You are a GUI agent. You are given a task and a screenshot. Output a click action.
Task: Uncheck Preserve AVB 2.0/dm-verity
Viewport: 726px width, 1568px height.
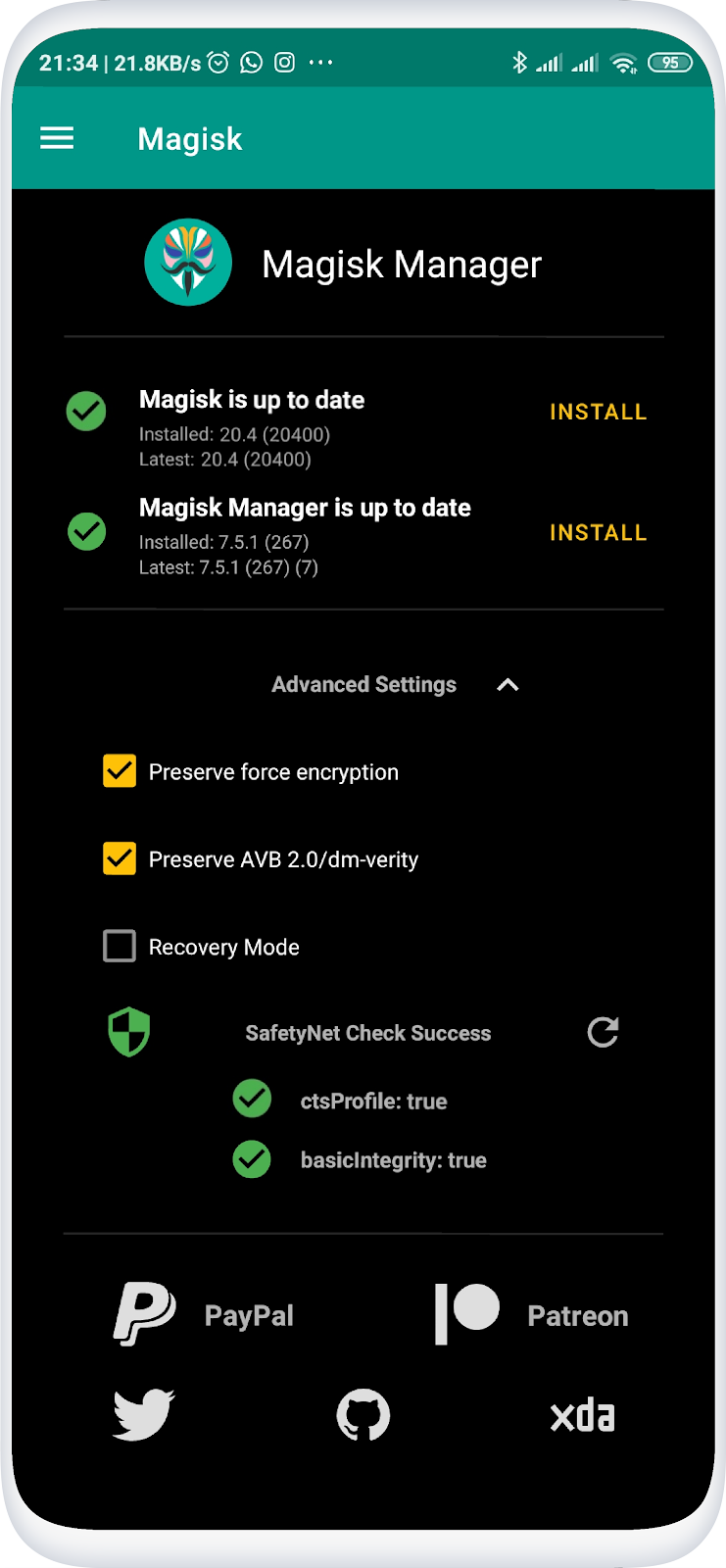pos(120,858)
